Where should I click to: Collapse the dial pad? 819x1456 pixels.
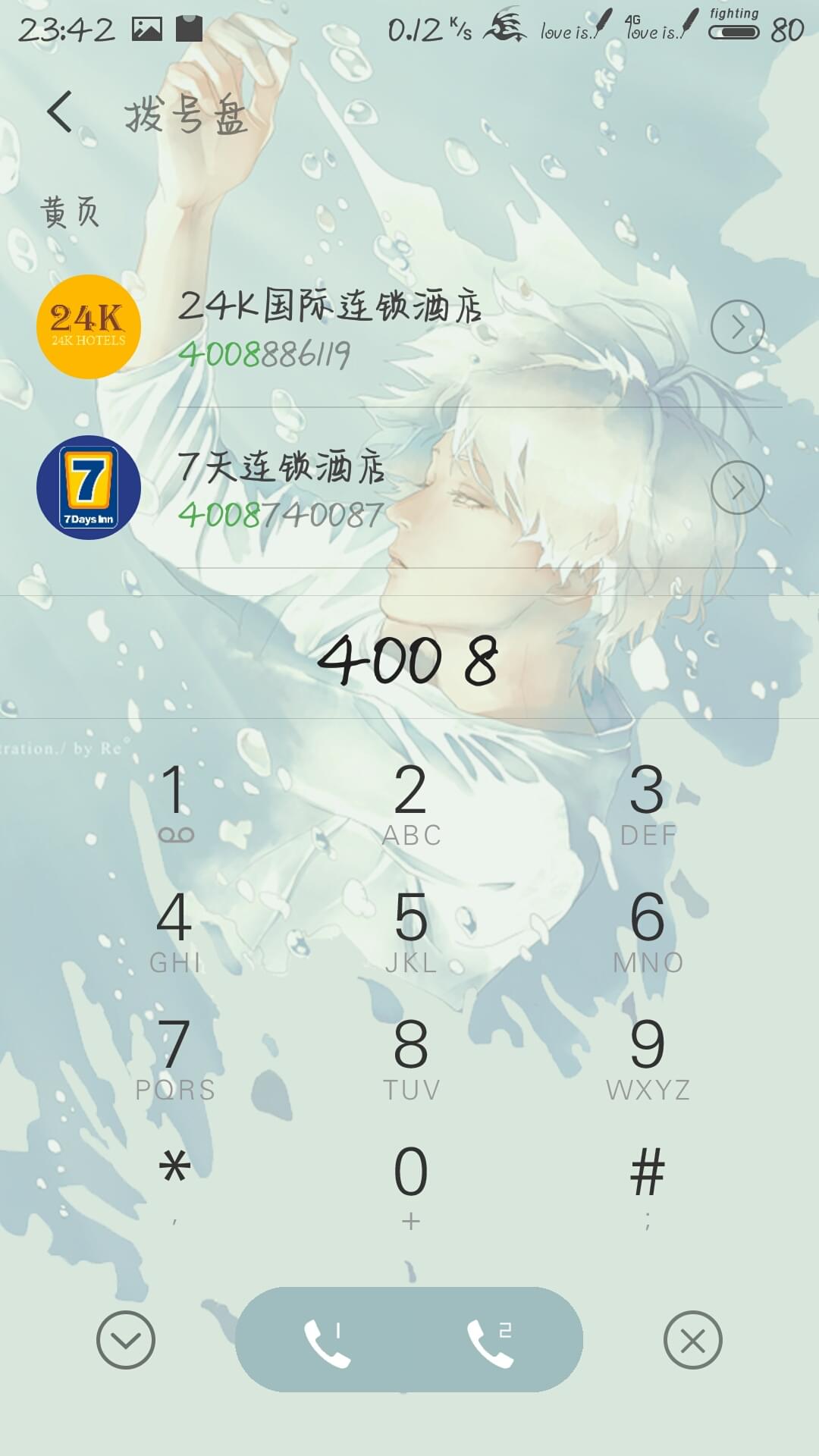[x=126, y=1340]
